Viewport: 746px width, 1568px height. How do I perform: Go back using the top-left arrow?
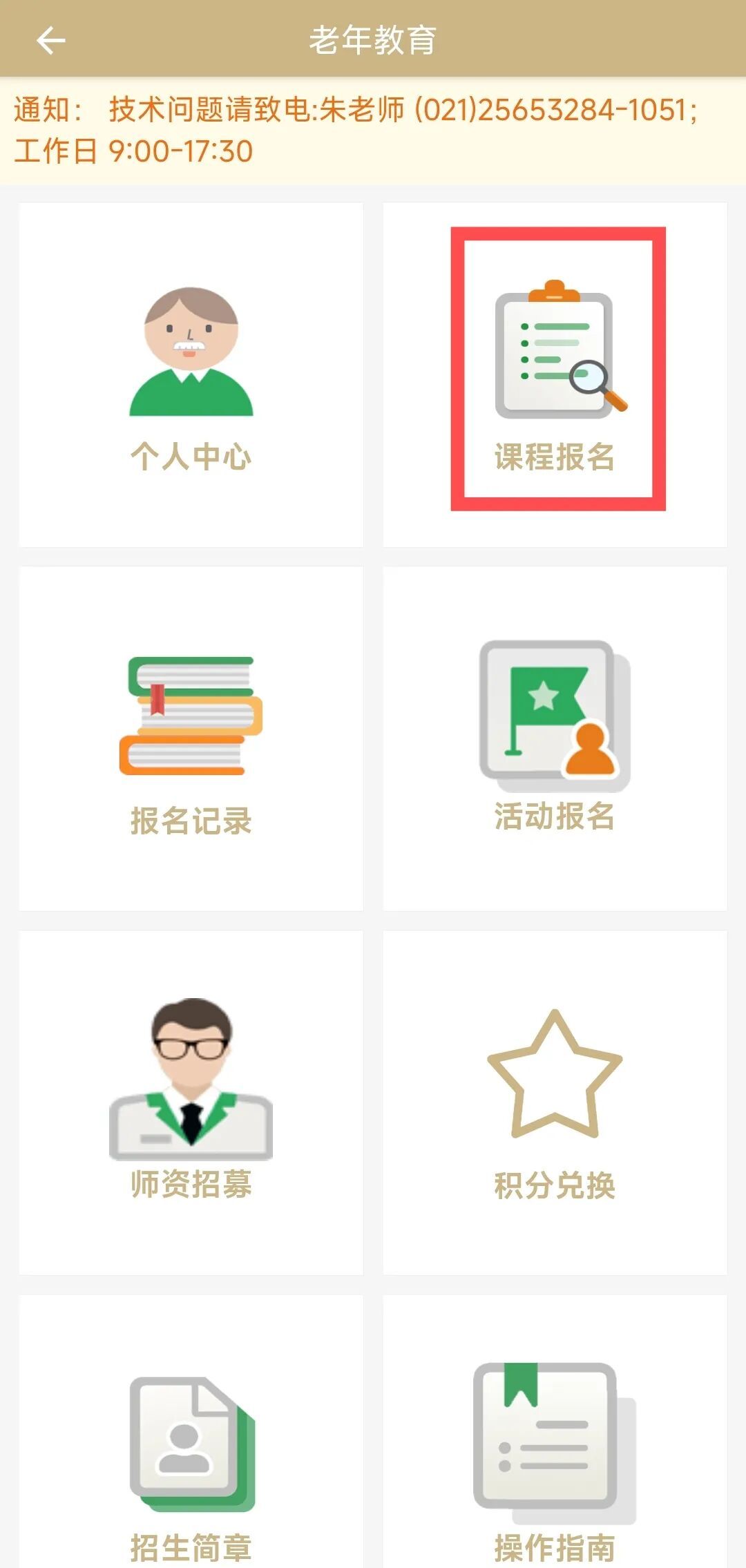tap(50, 40)
